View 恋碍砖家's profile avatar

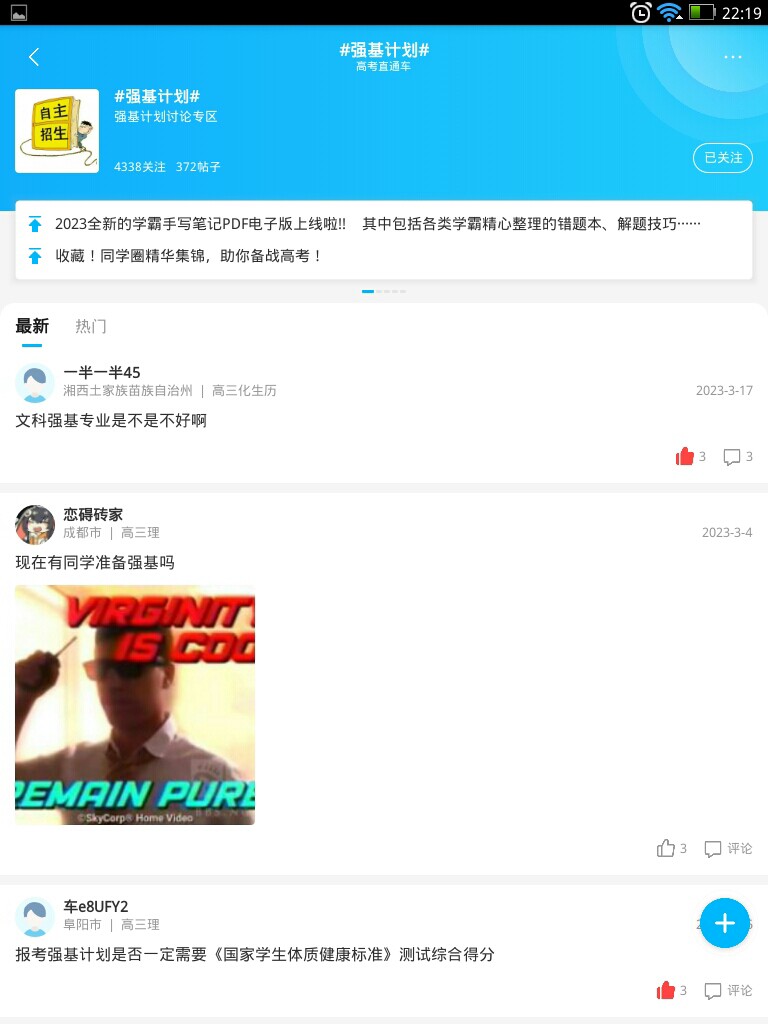(x=35, y=524)
